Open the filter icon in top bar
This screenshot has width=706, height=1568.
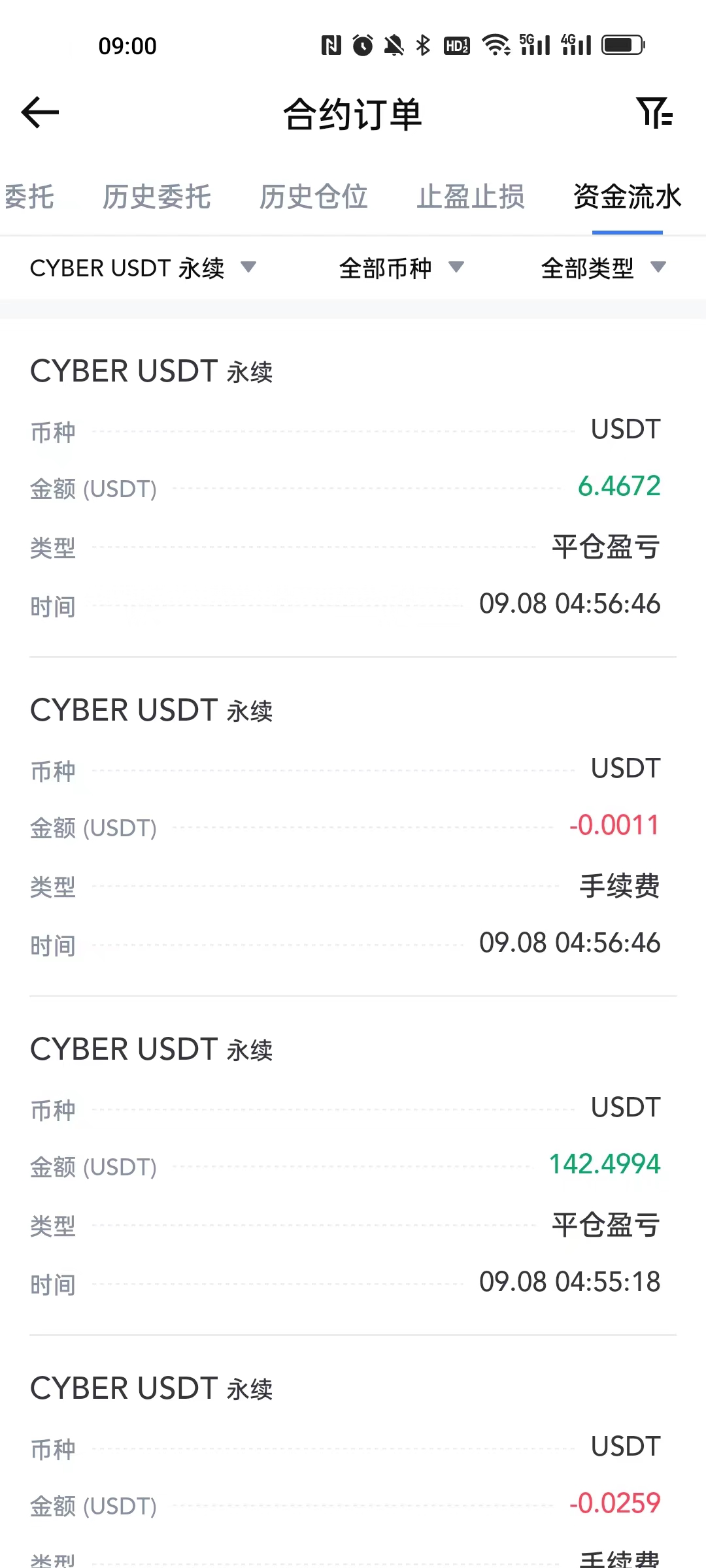[654, 112]
